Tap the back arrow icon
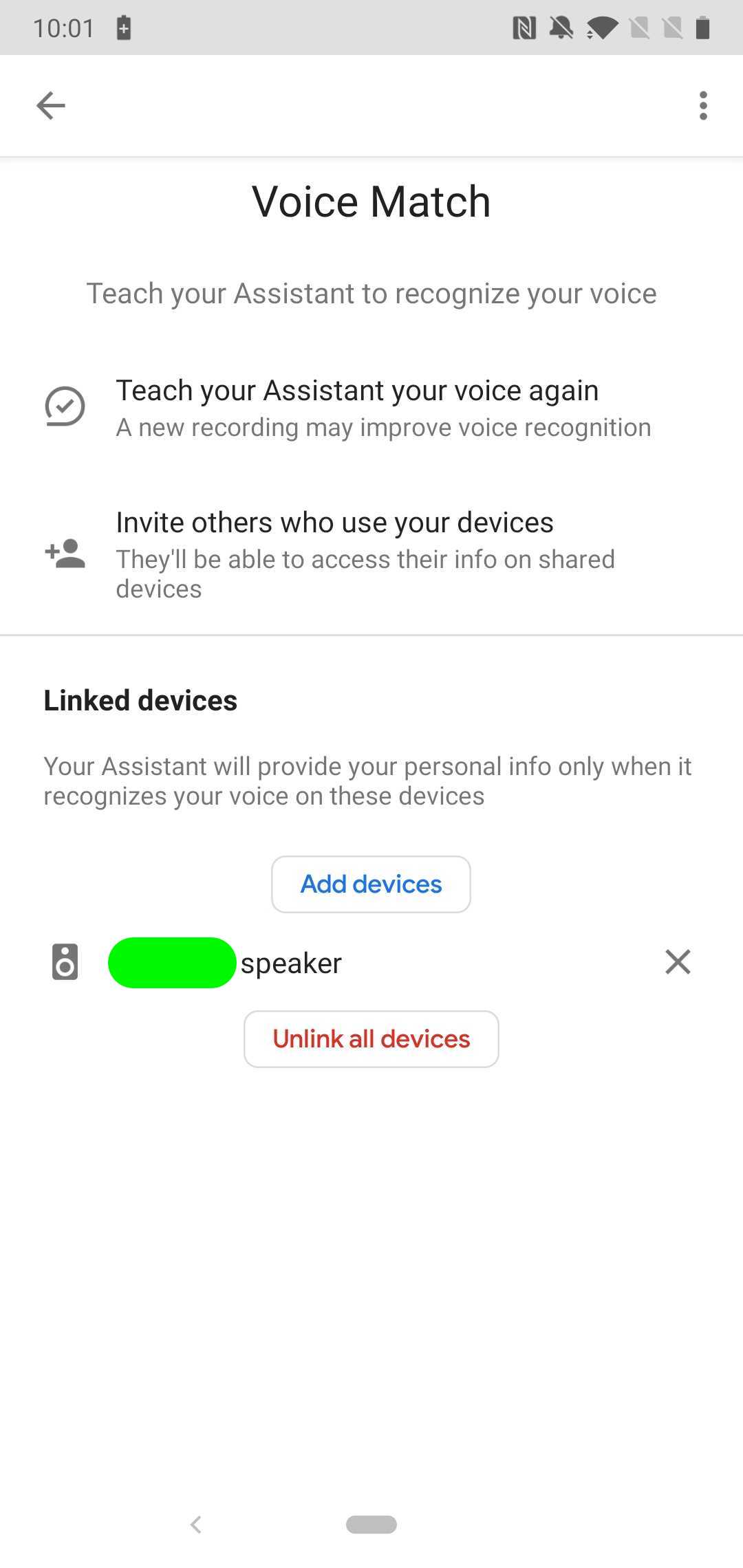The image size is (743, 1568). [x=50, y=105]
